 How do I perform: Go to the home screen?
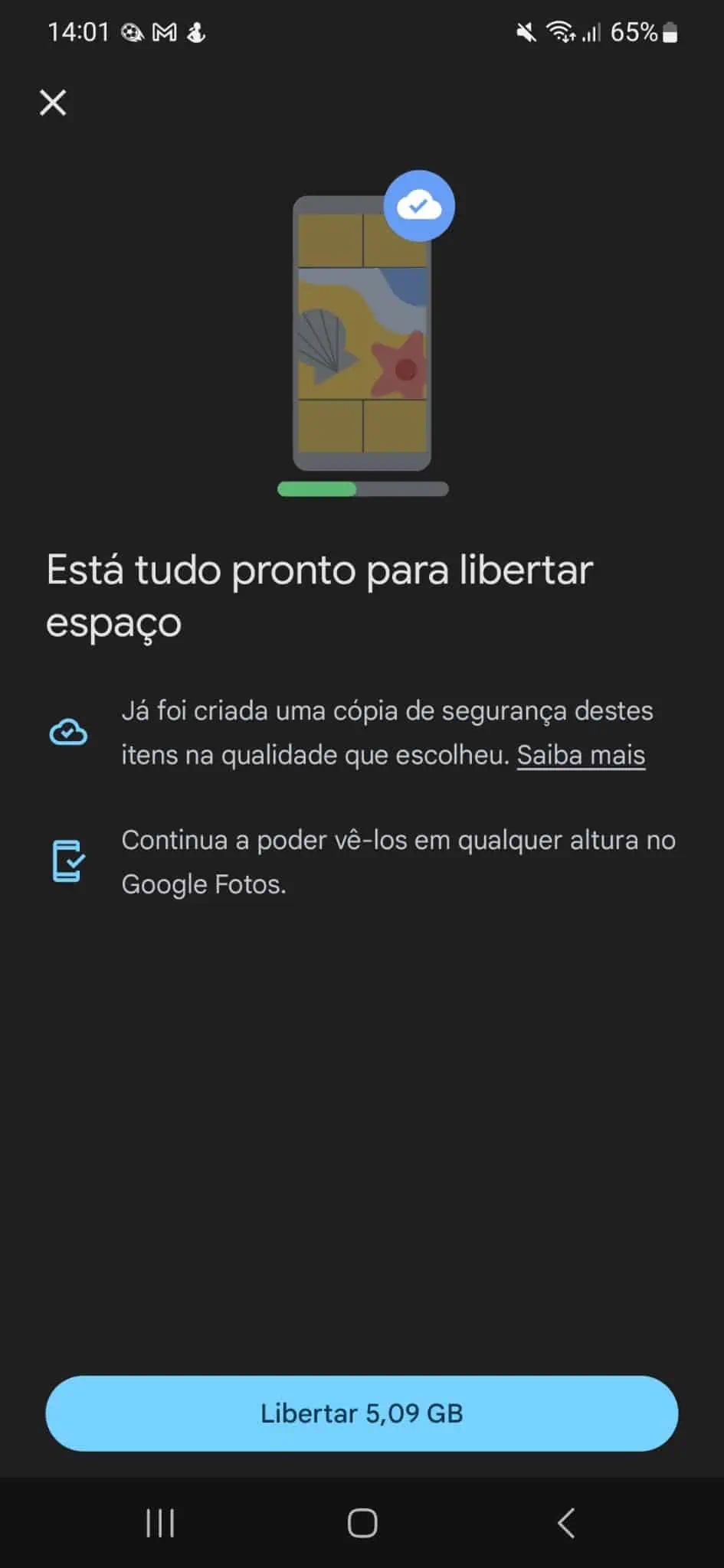click(362, 1523)
